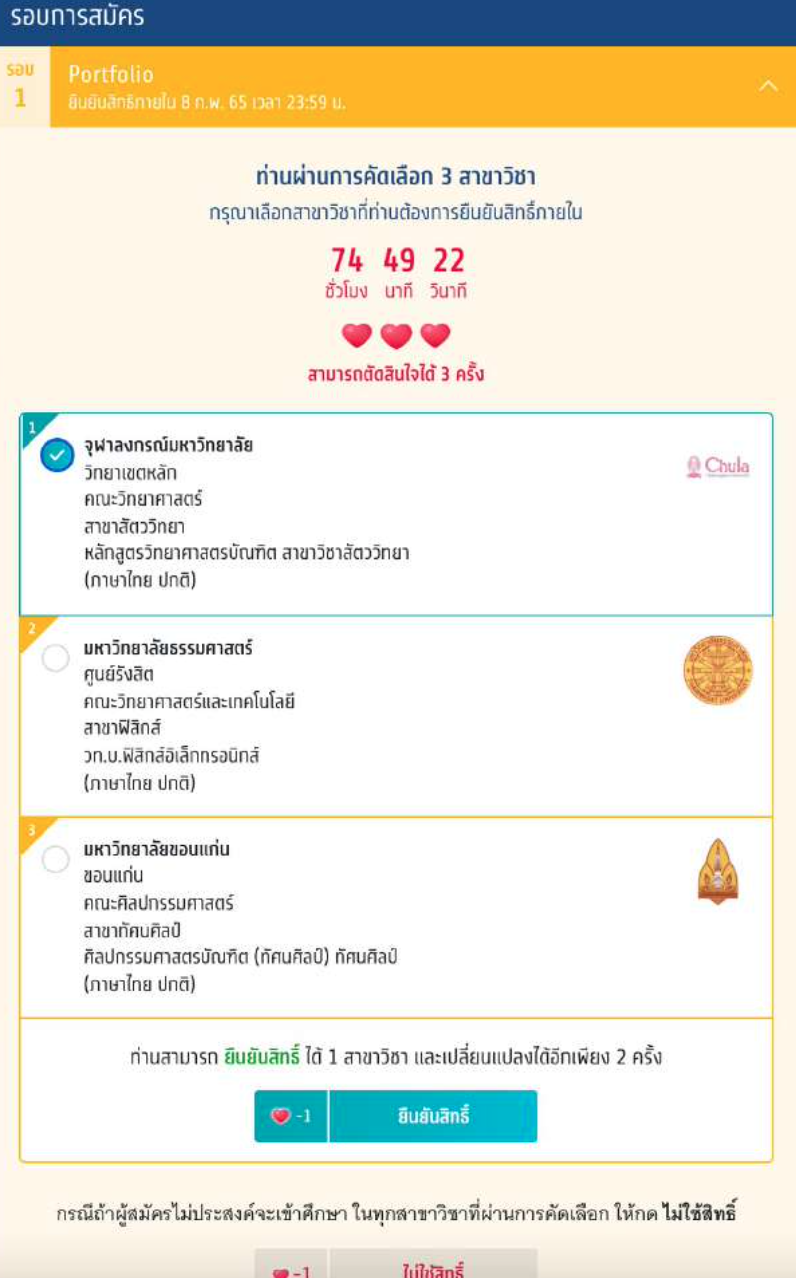The image size is (796, 1278).
Task: Click the orange number 2 corner badge
Action: pos(30,629)
